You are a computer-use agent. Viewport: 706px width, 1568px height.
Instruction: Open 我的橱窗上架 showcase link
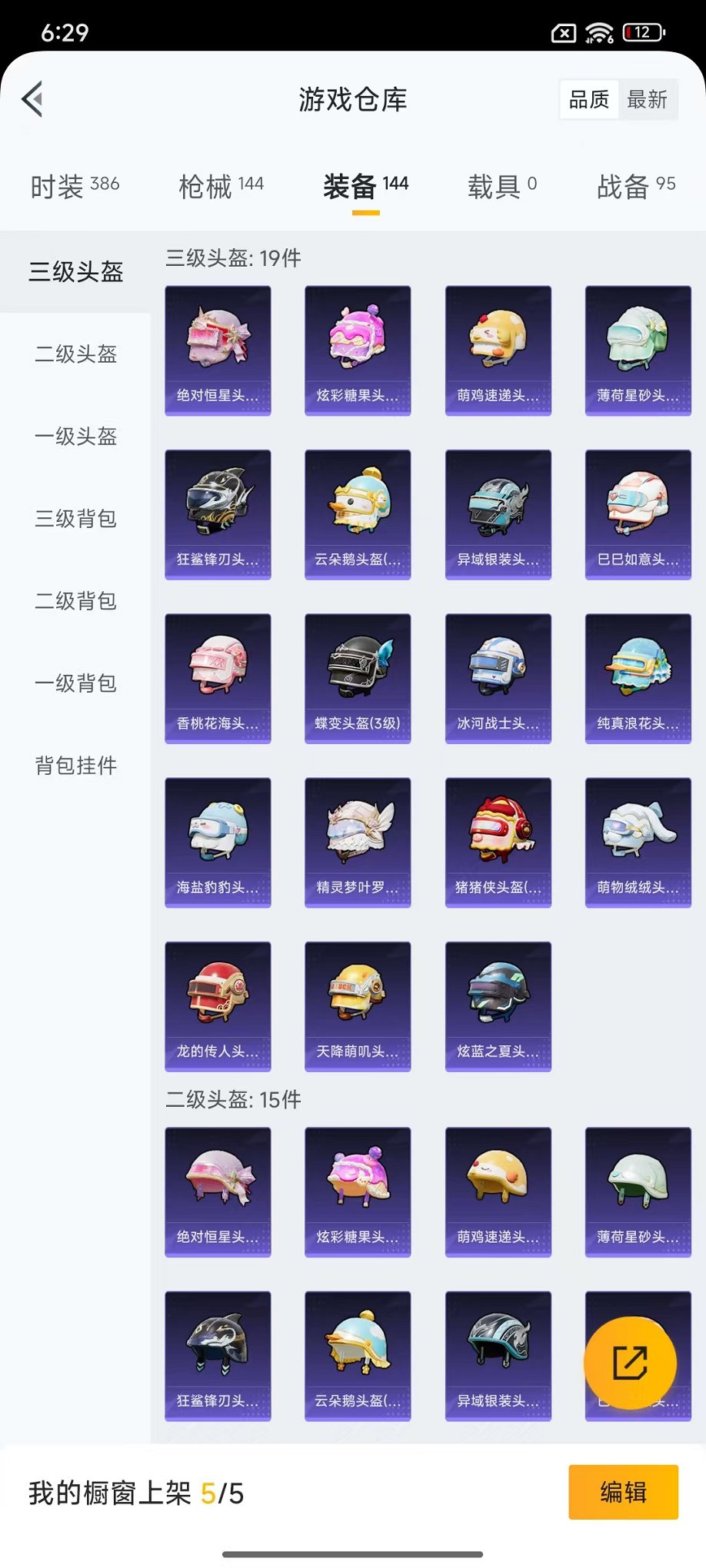coord(135,1493)
